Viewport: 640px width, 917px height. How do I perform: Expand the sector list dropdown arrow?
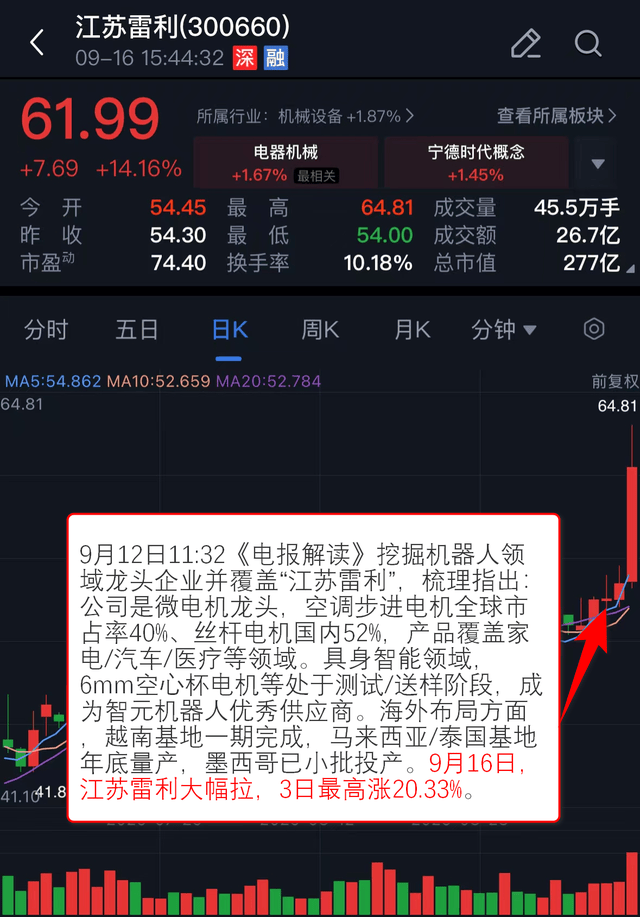pyautogui.click(x=598, y=164)
